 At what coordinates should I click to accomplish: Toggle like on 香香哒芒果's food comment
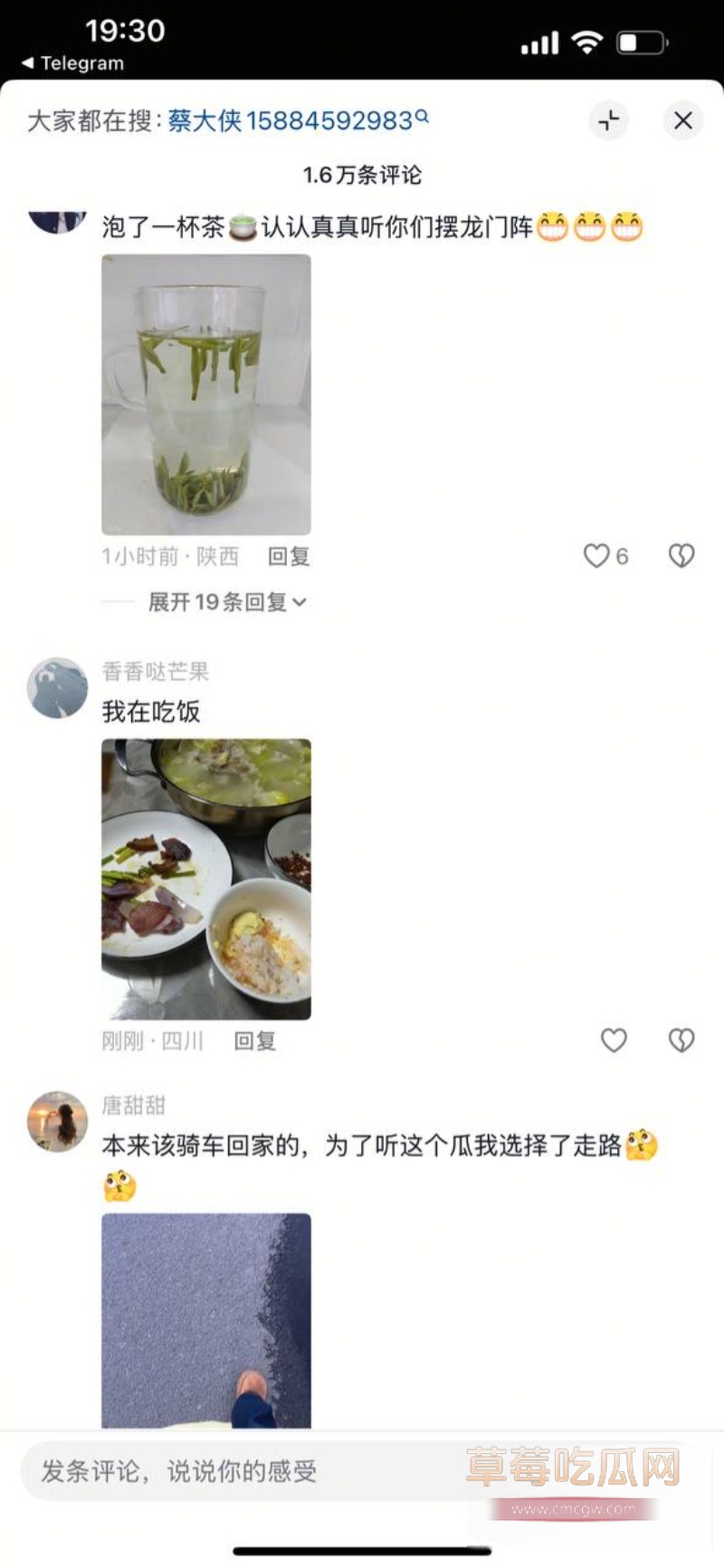614,1040
